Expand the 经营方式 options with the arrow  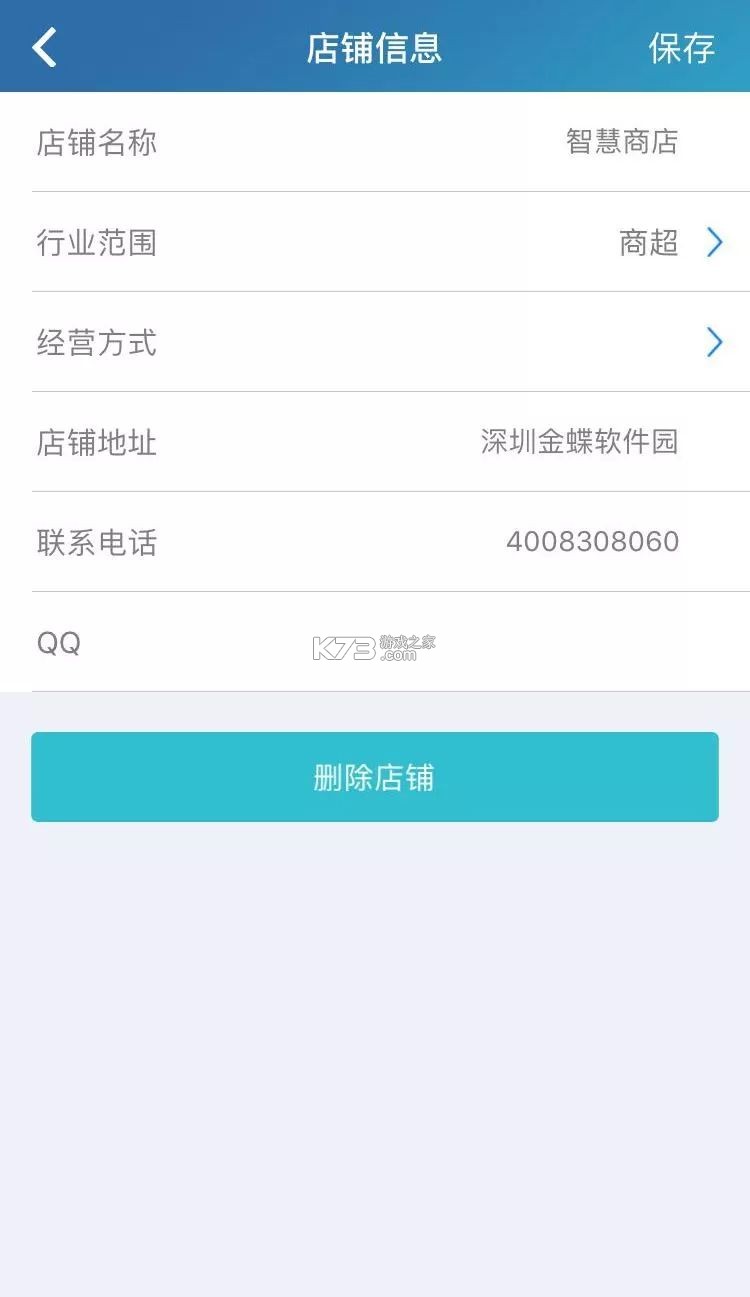click(714, 343)
